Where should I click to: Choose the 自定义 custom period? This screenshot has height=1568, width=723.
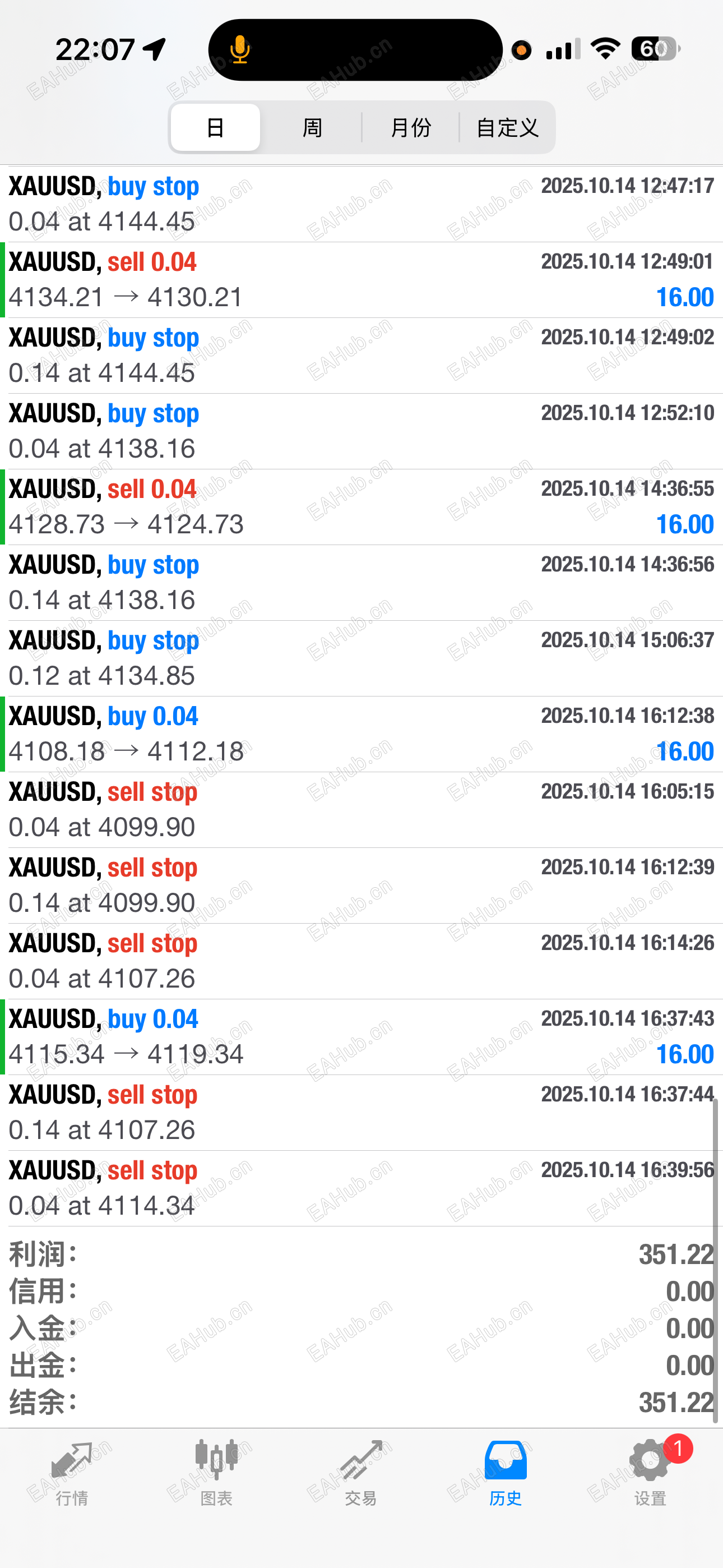tap(508, 127)
